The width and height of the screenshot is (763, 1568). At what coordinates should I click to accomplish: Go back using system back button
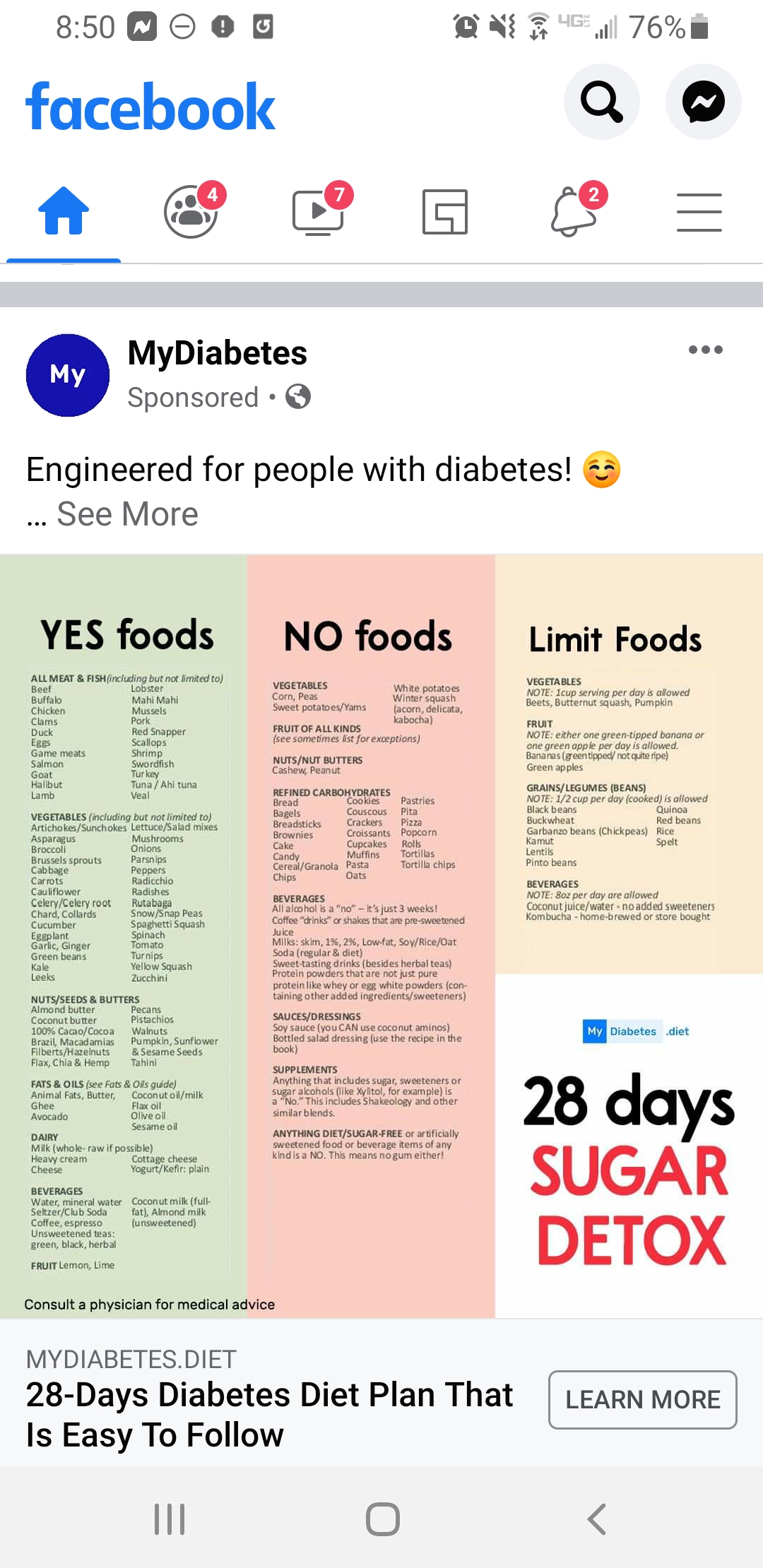(597, 1519)
